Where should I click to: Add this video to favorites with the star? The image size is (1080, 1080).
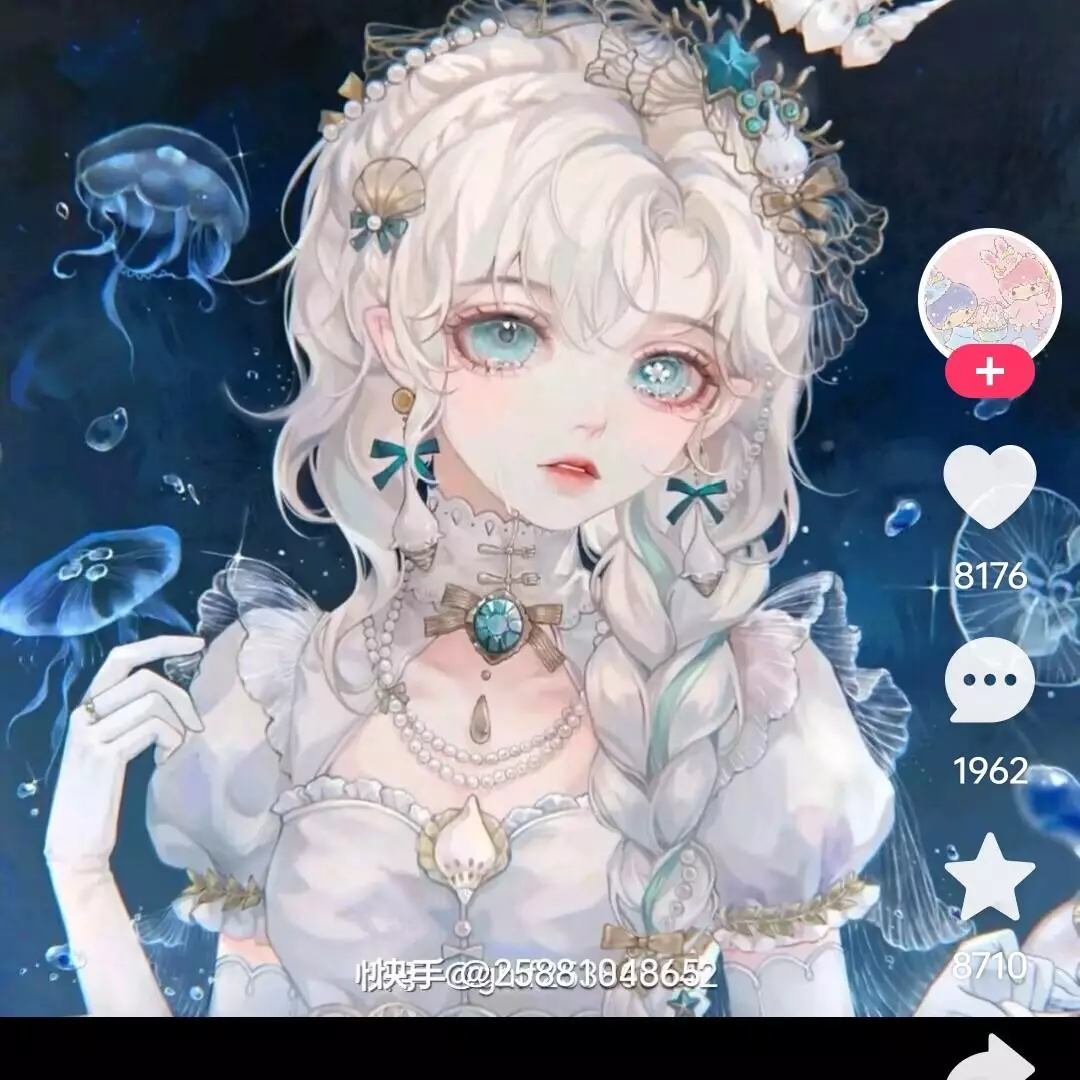[x=989, y=878]
